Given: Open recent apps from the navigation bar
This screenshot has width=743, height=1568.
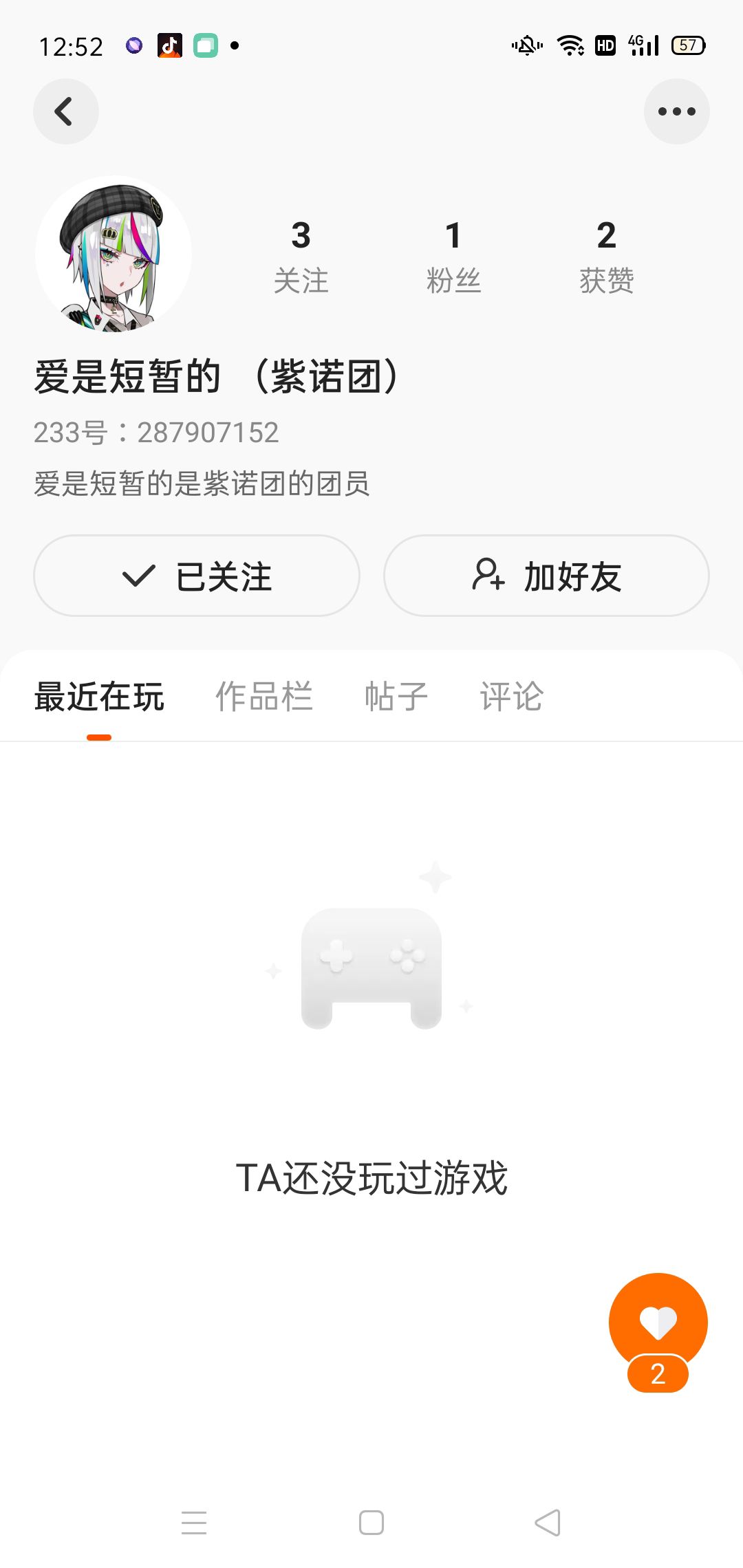Looking at the screenshot, I should pos(194,1523).
